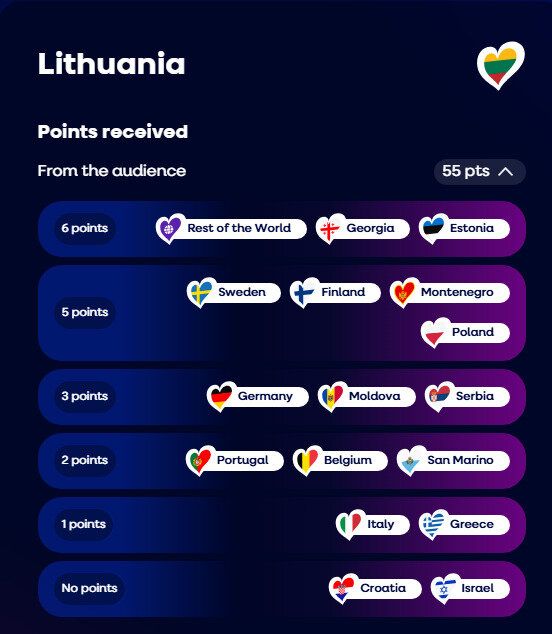Screen dimensions: 552x634
Task: Open the Rest of the World chip
Action: point(231,228)
